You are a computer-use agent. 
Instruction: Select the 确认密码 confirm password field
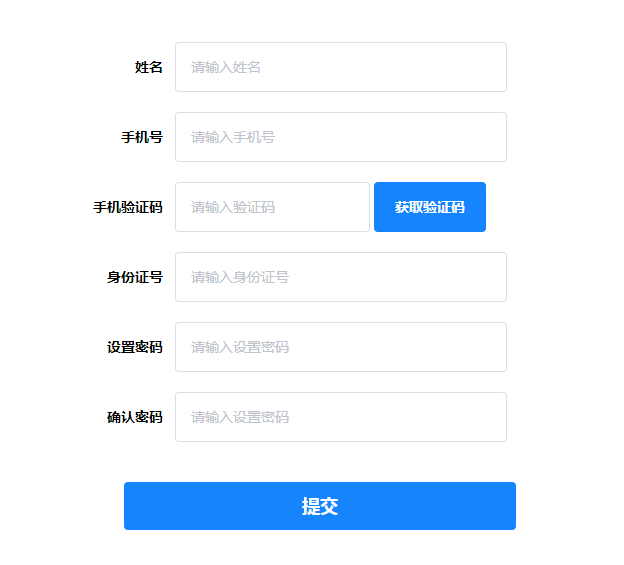[x=340, y=417]
